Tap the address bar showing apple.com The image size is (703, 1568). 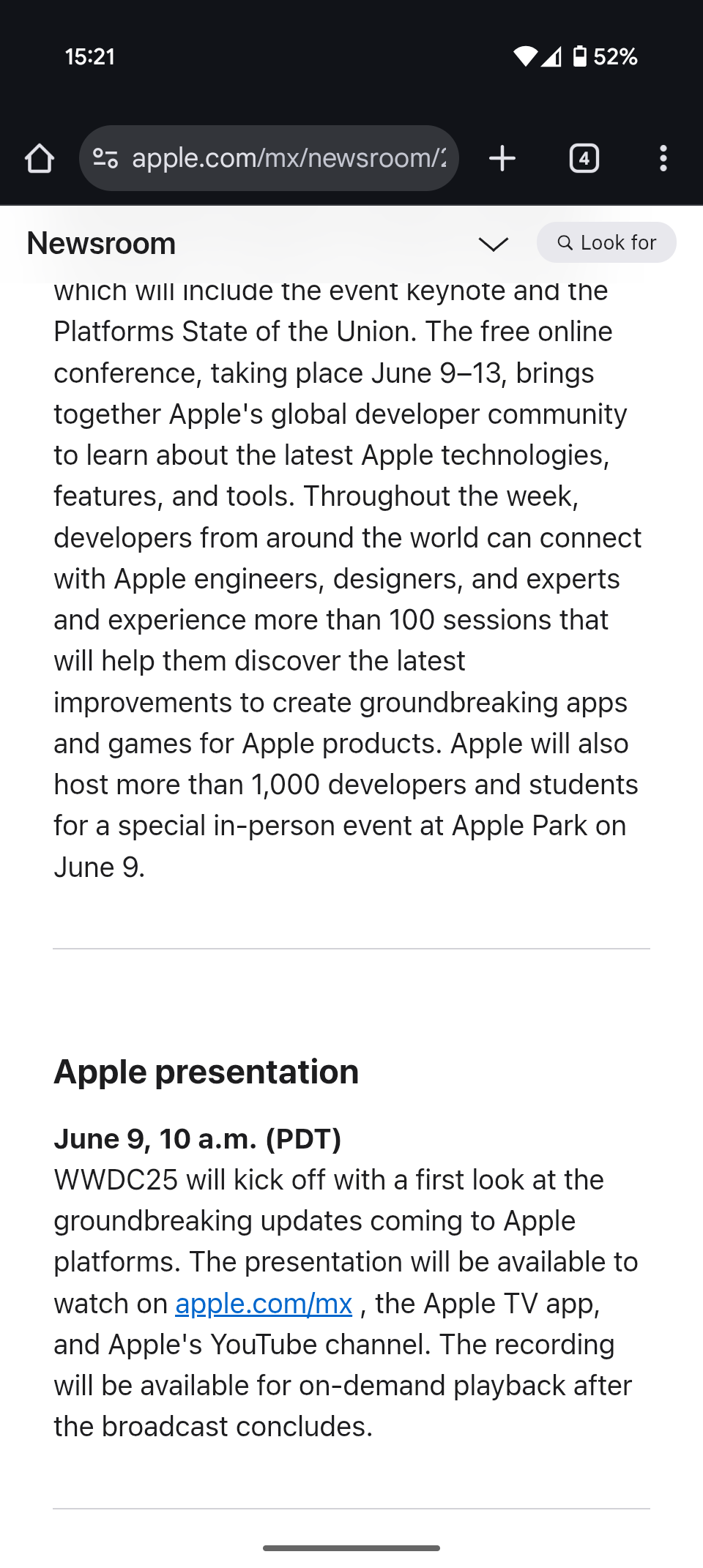click(x=289, y=158)
